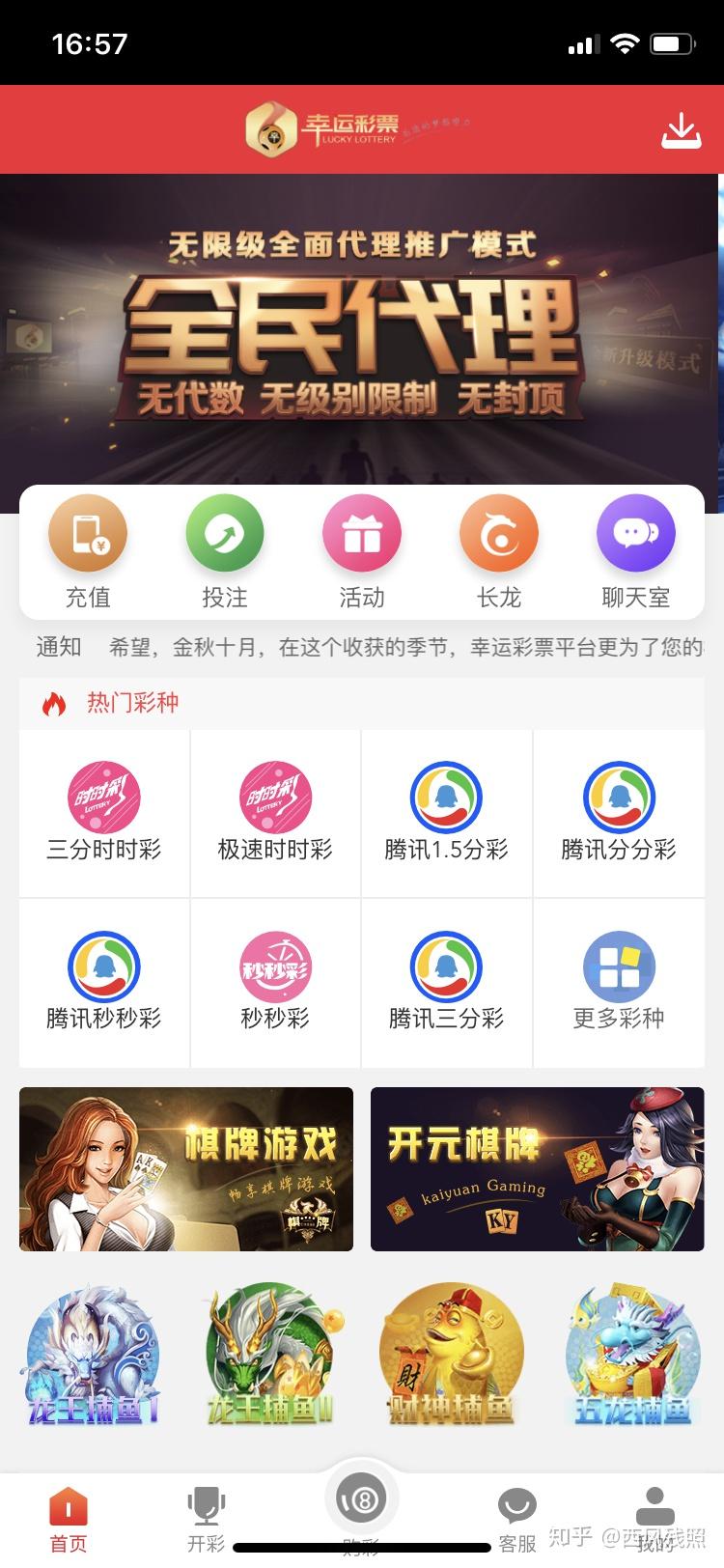Image resolution: width=724 pixels, height=1568 pixels.
Task: Launch 财神捕鱼 fishing game
Action: coord(451,1356)
